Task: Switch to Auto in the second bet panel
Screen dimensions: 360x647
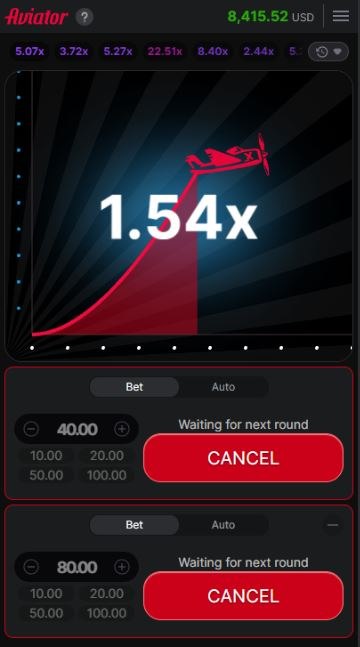Action: click(223, 525)
